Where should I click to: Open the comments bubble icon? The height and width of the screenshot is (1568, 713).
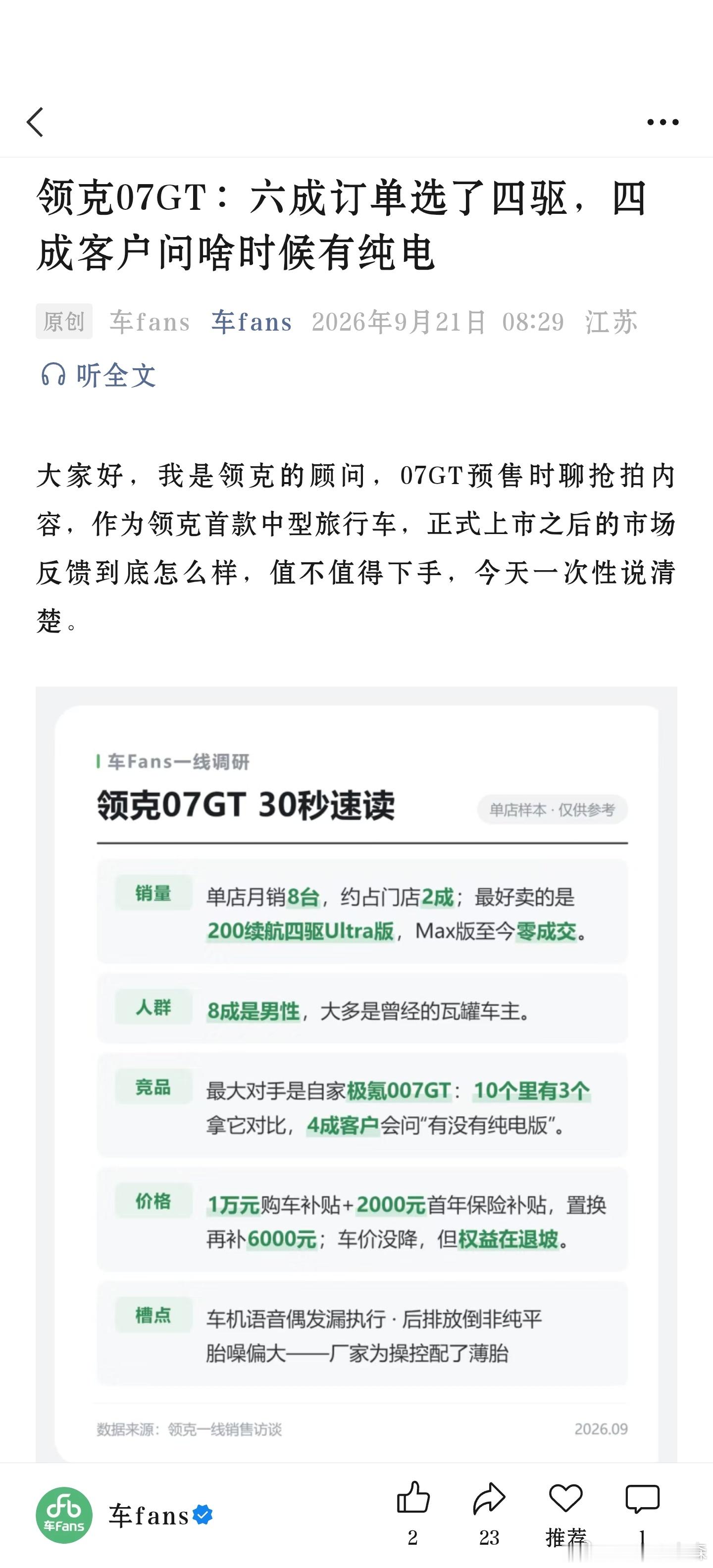642,1499
